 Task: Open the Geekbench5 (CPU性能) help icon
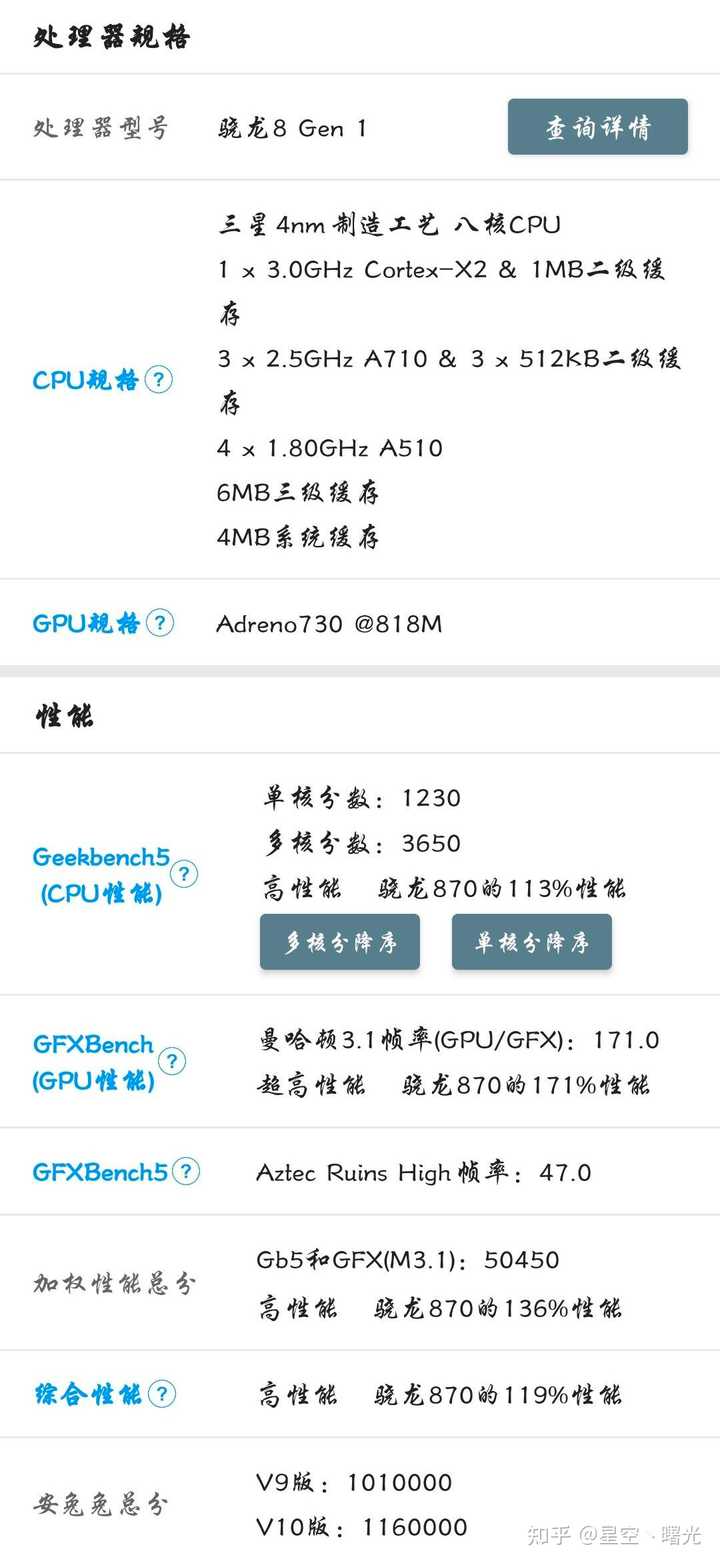pyautogui.click(x=183, y=874)
